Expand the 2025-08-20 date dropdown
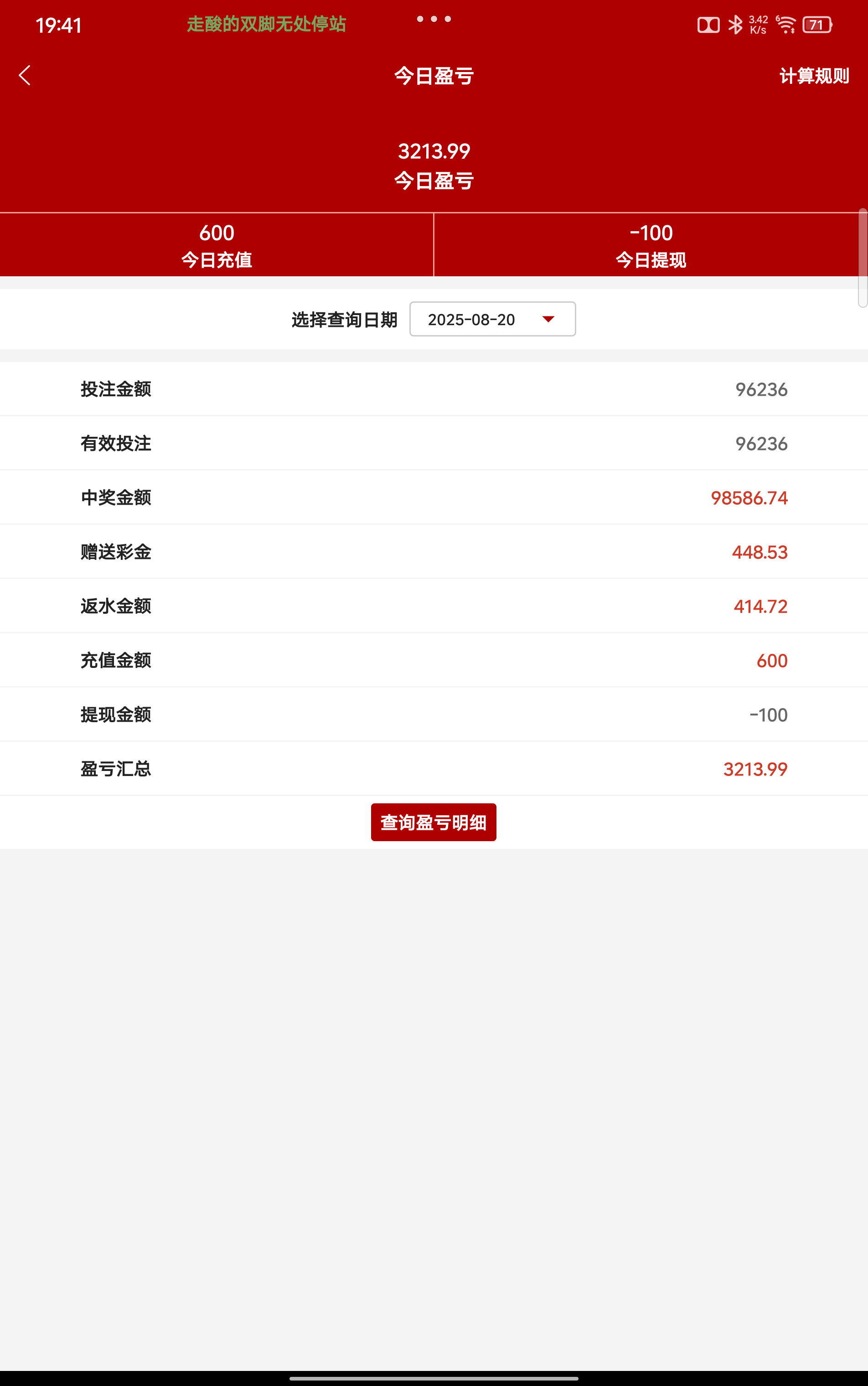 click(x=492, y=319)
